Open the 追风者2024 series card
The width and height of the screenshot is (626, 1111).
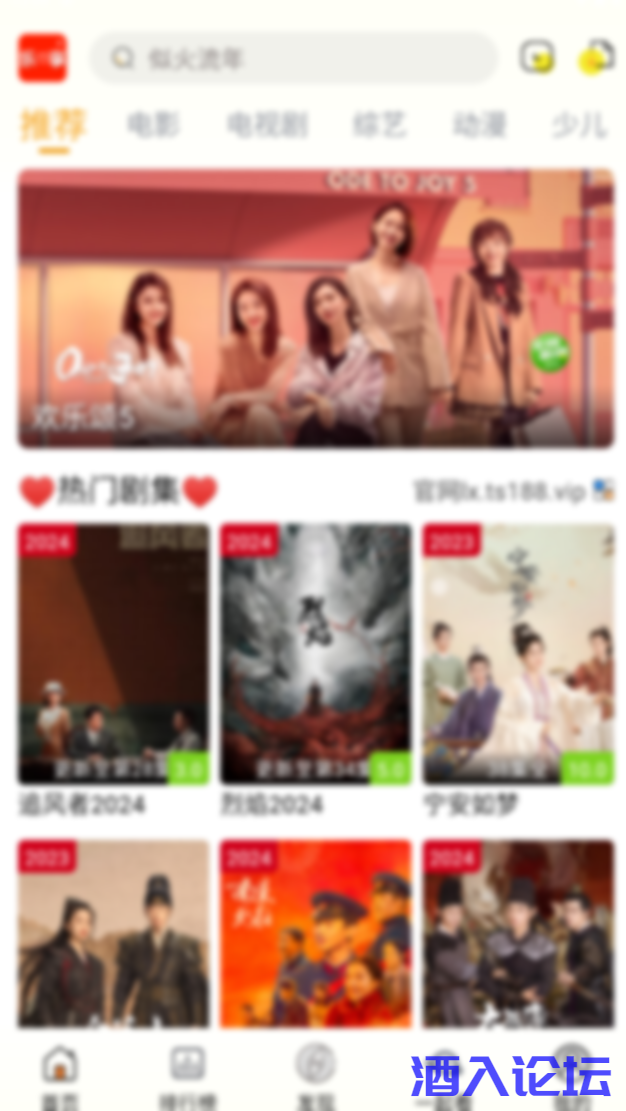tap(113, 654)
